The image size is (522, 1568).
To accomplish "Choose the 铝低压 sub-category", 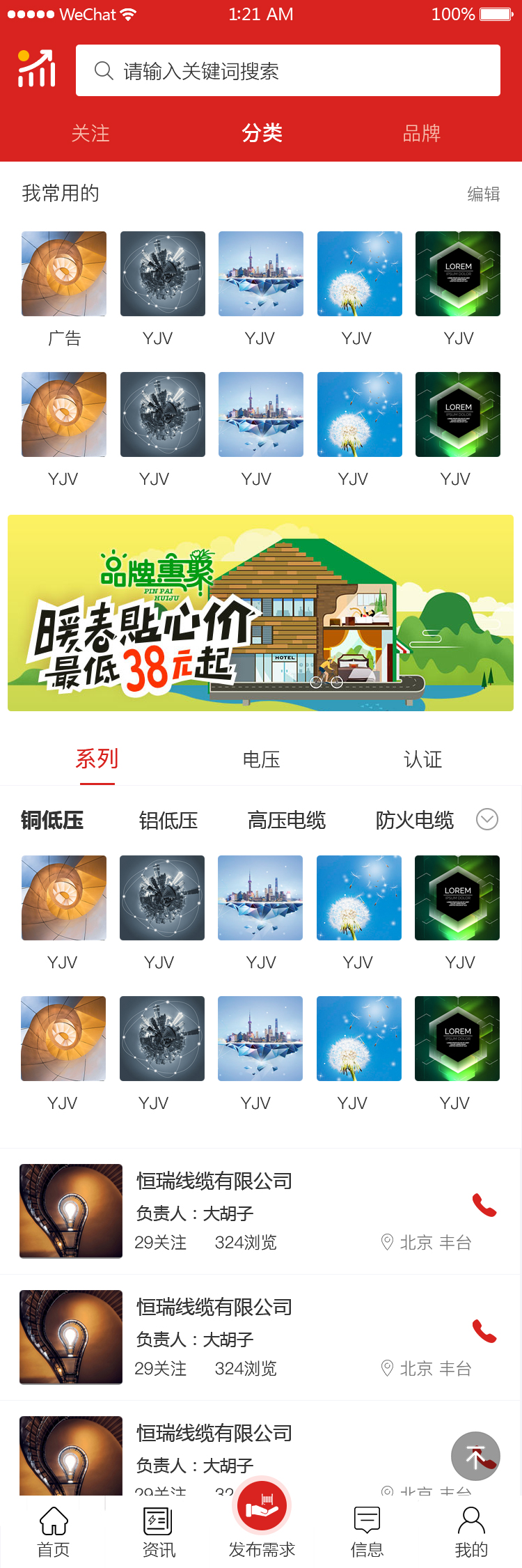I will click(168, 820).
